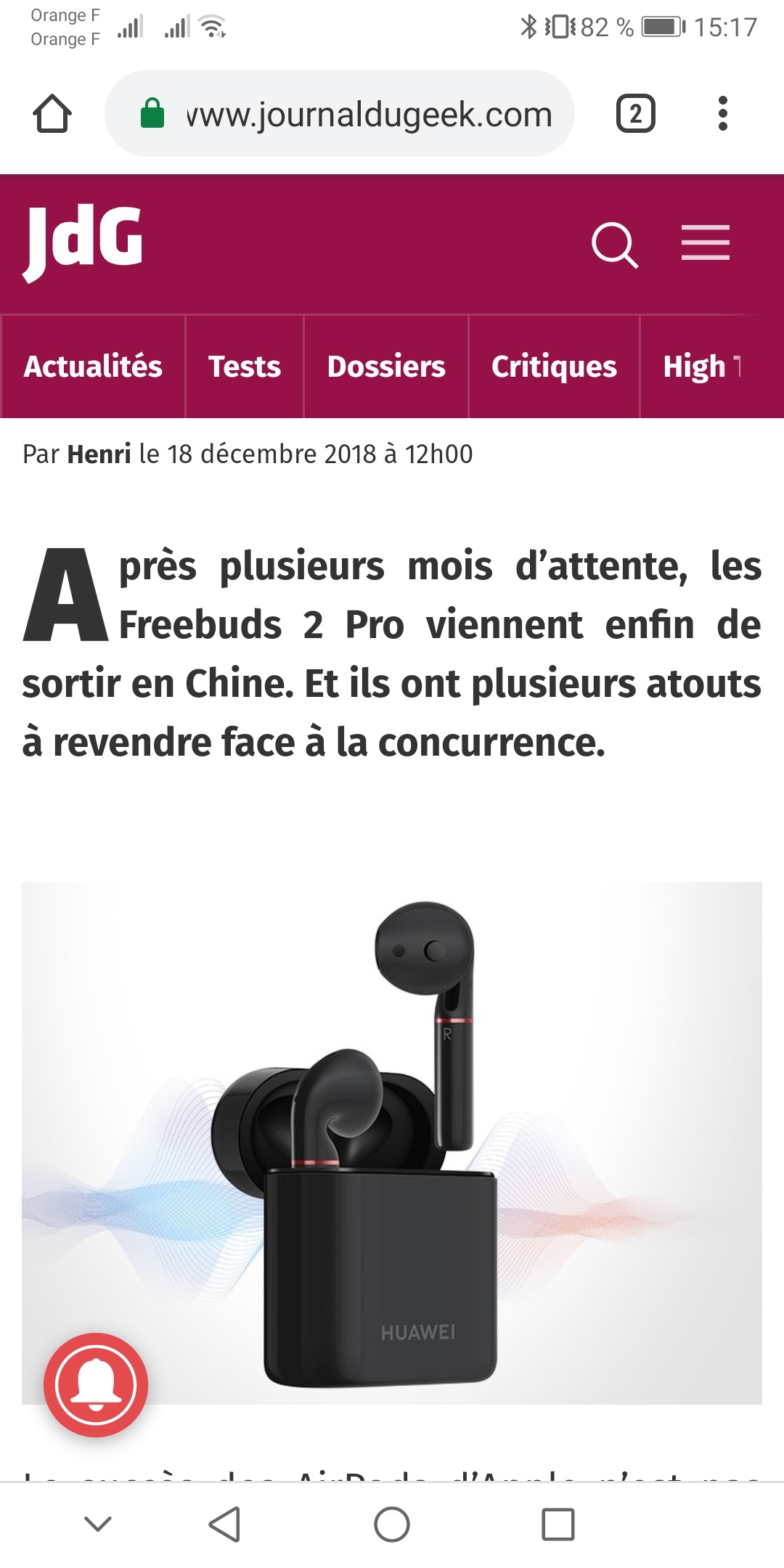Go back with the system back button
The image size is (784, 1568).
click(x=224, y=1524)
